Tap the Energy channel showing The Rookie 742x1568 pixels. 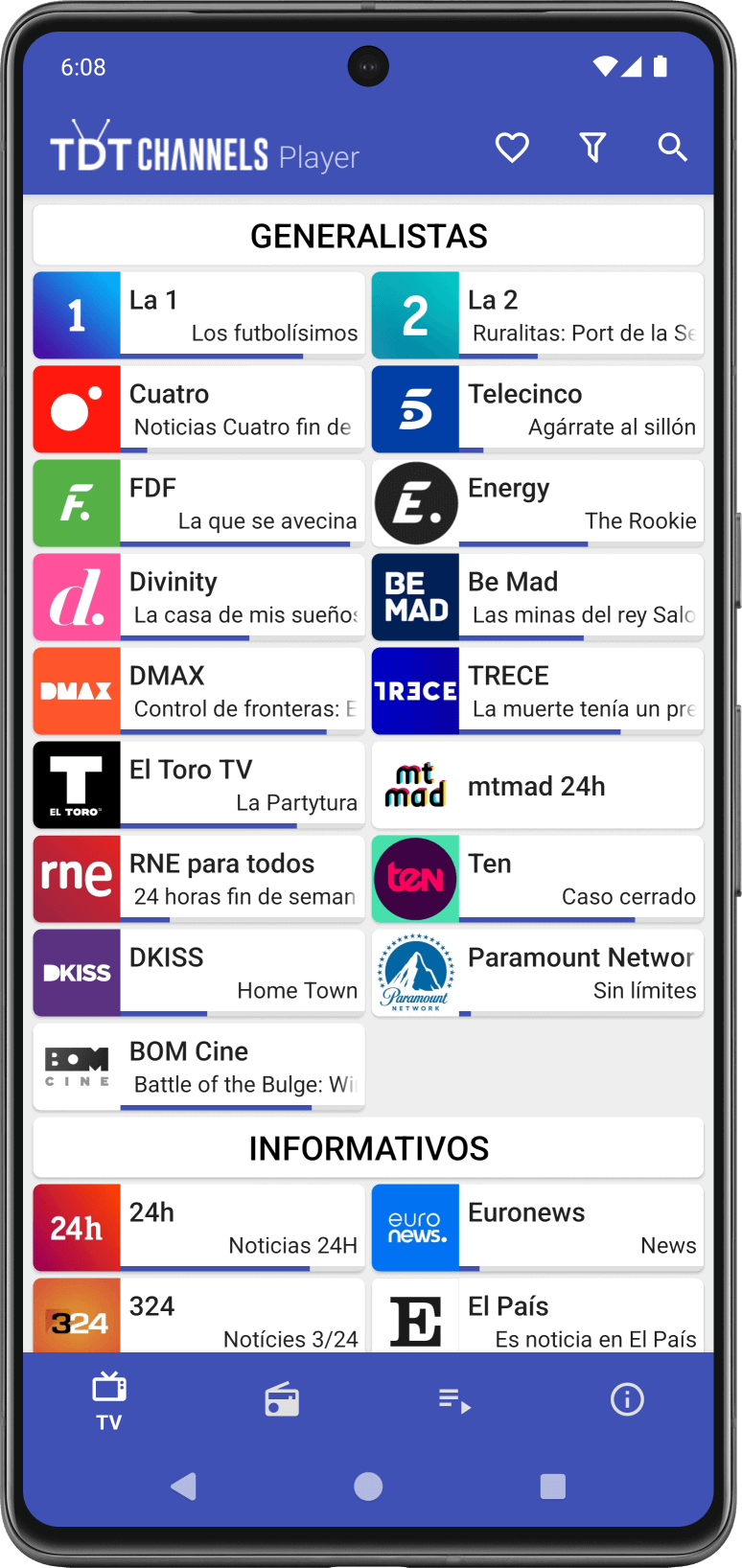pos(537,502)
